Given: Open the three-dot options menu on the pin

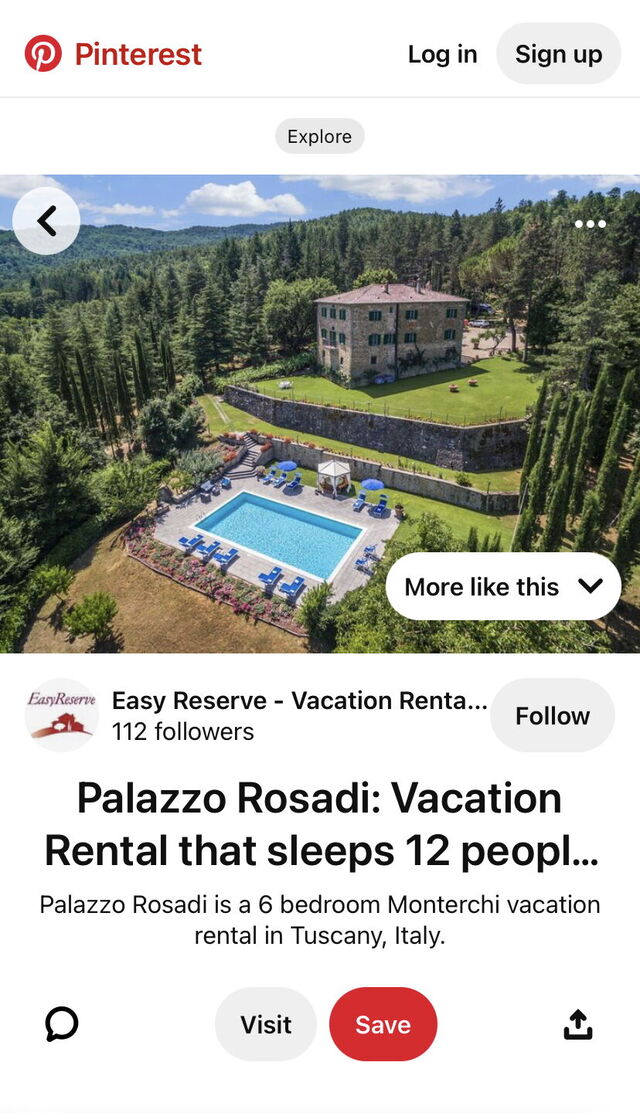Looking at the screenshot, I should tap(590, 224).
